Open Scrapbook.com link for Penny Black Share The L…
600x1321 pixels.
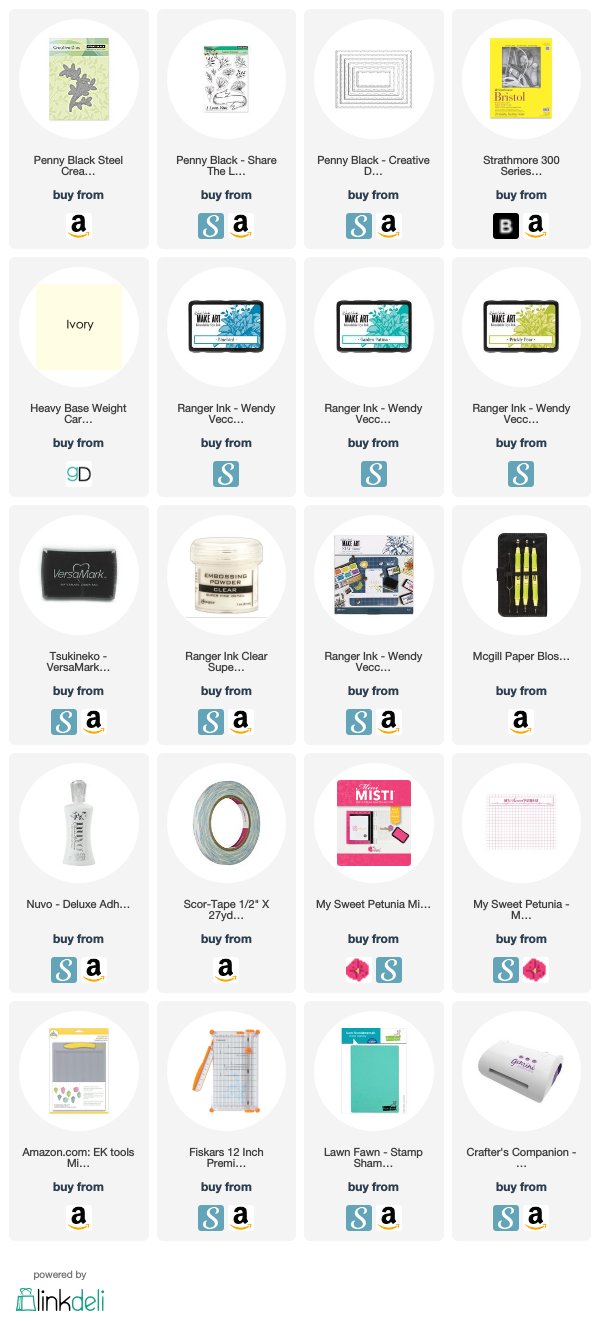pyautogui.click(x=211, y=226)
